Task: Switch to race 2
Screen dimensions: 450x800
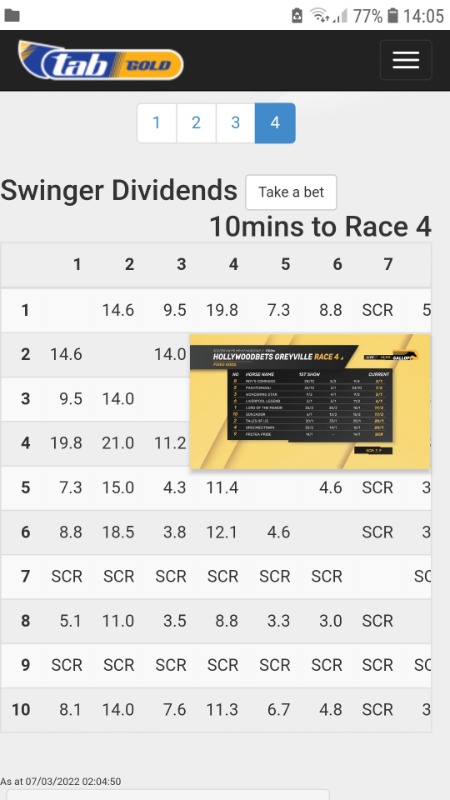Action: click(x=196, y=123)
